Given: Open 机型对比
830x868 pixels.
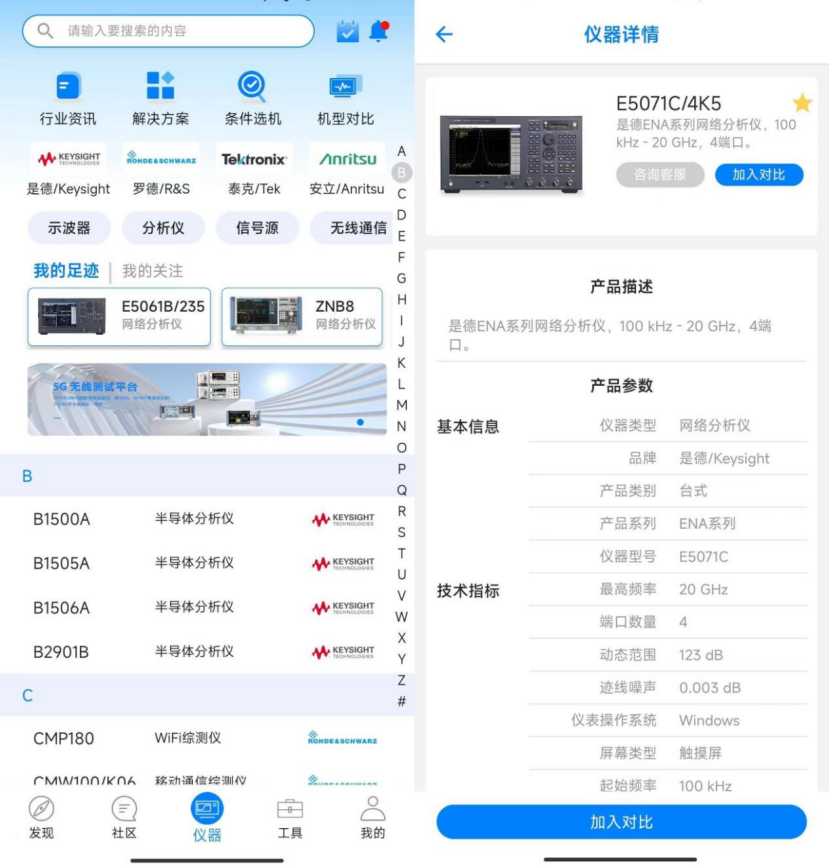Looking at the screenshot, I should click(345, 98).
